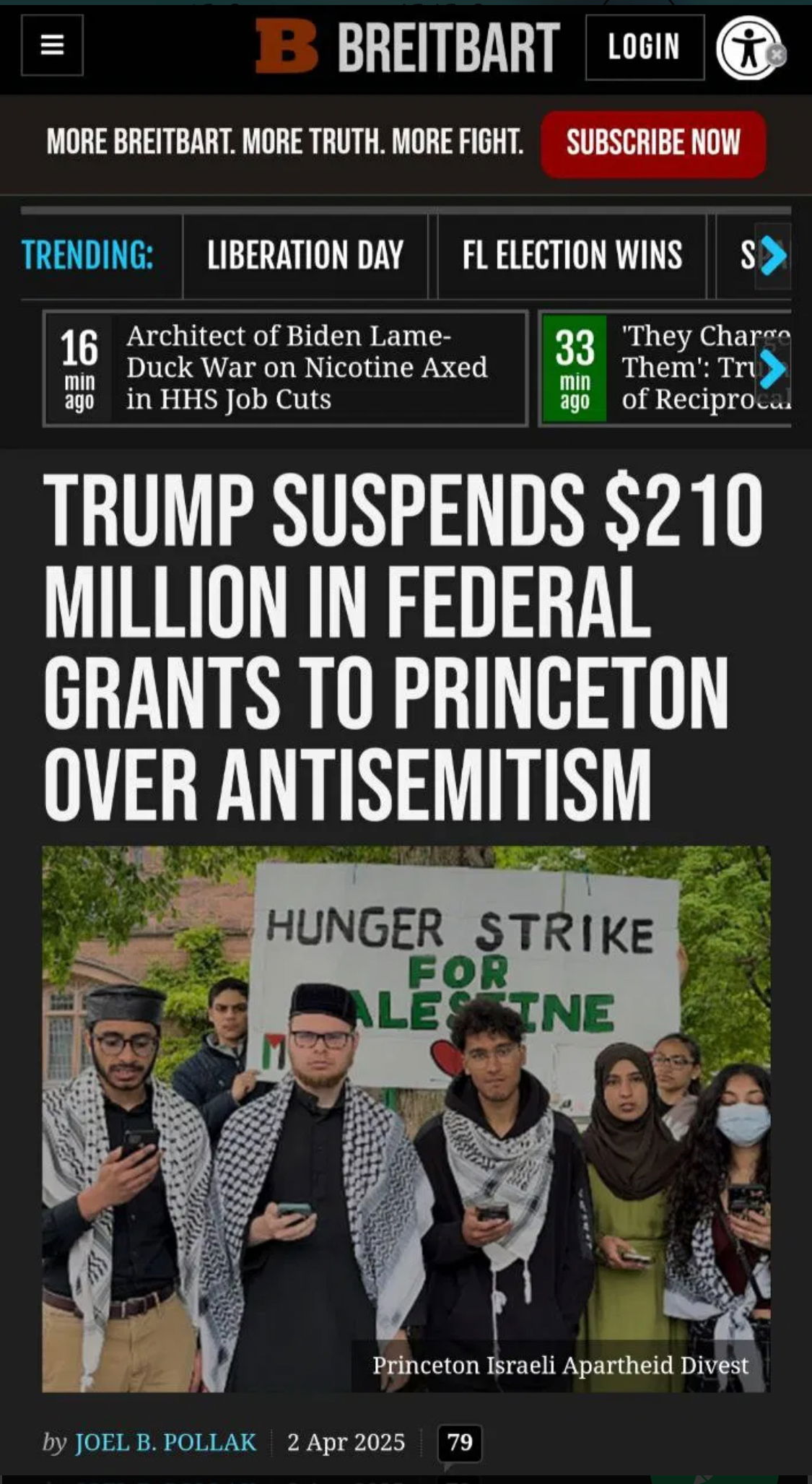Tap Subscribe Now
812x1484 pixels.
tap(653, 143)
